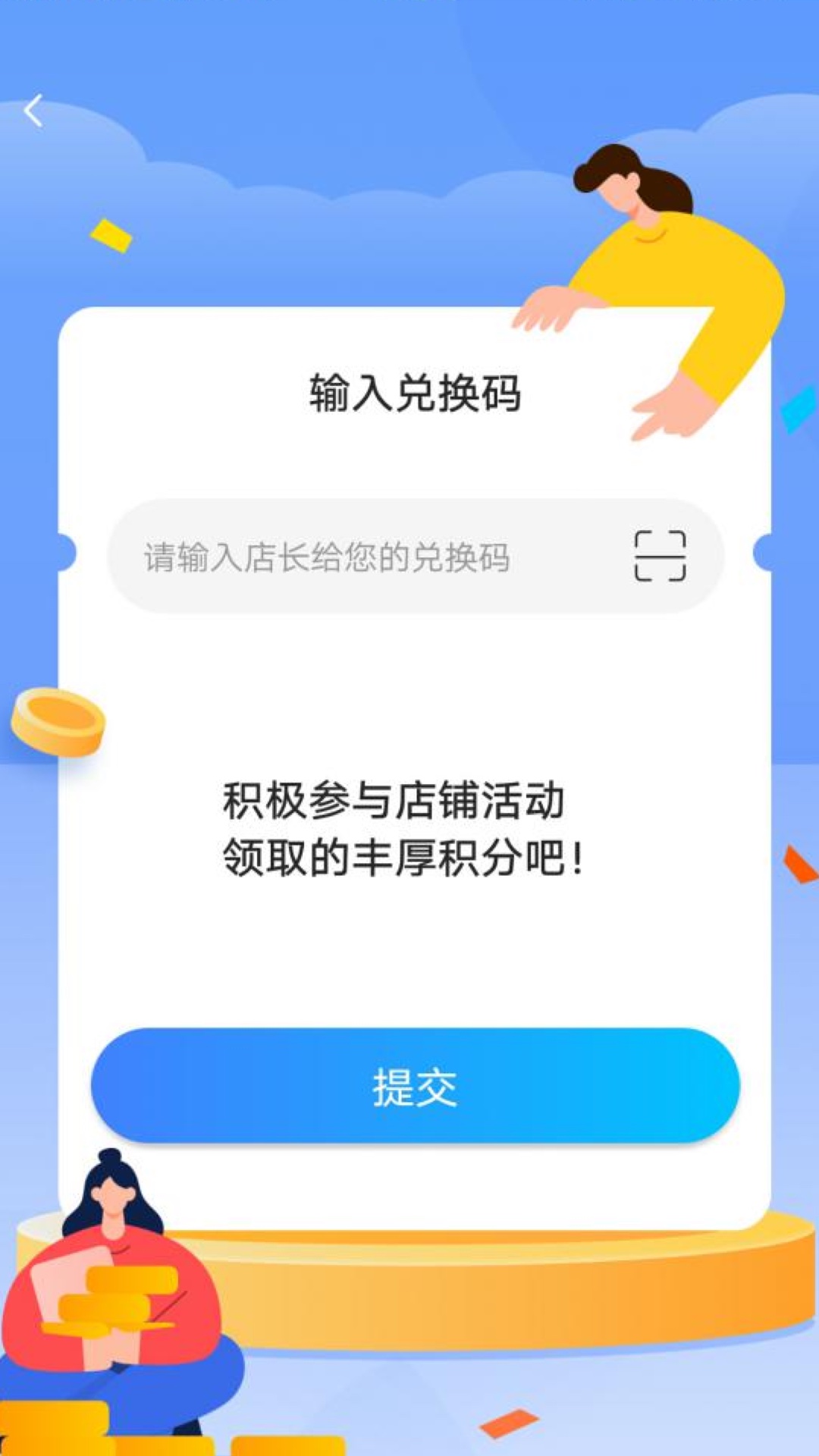
Task: Tap the redemption code input field
Action: tap(356, 557)
